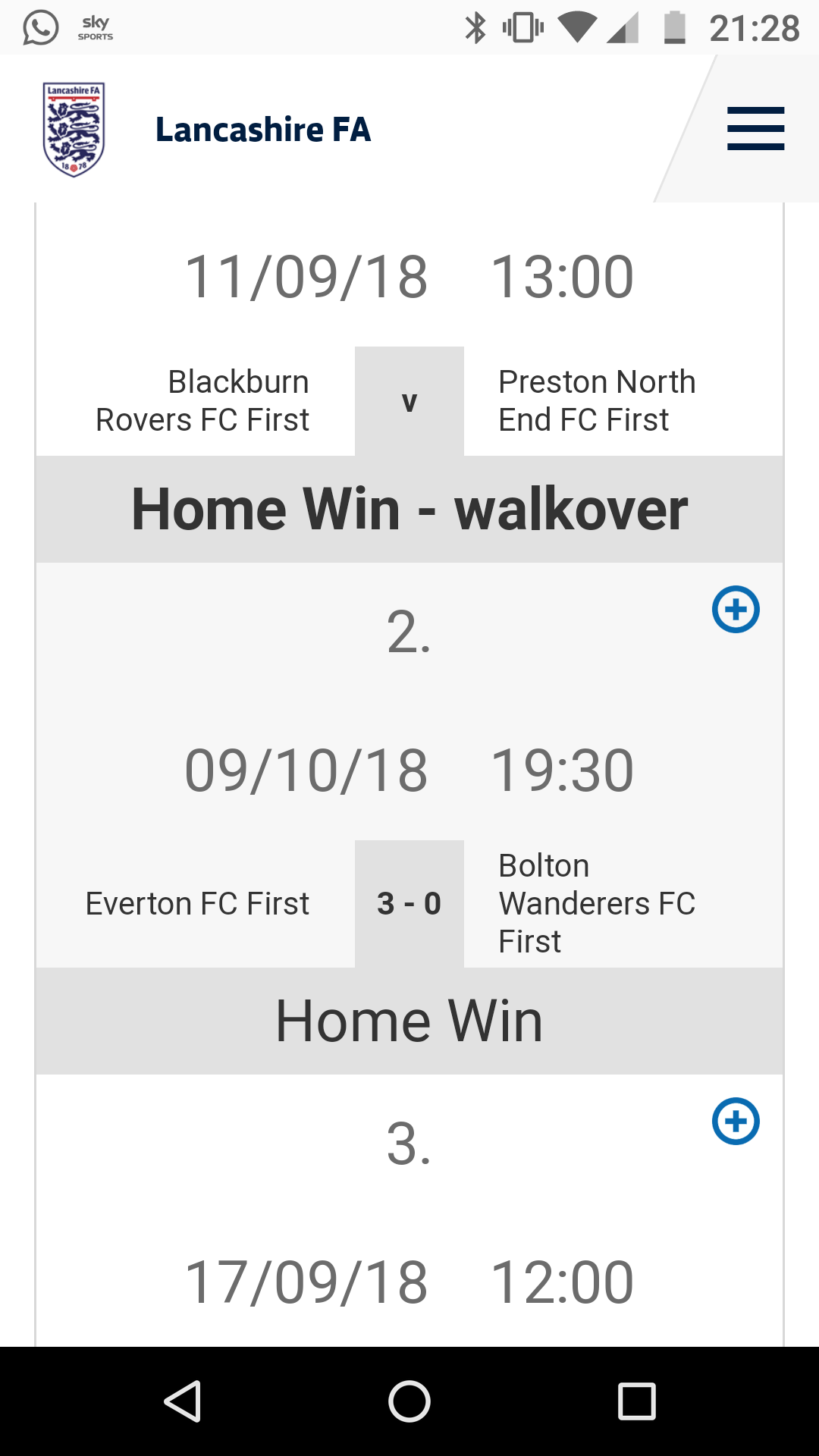This screenshot has width=819, height=1456.
Task: Open the hamburger menu
Action: point(755,128)
